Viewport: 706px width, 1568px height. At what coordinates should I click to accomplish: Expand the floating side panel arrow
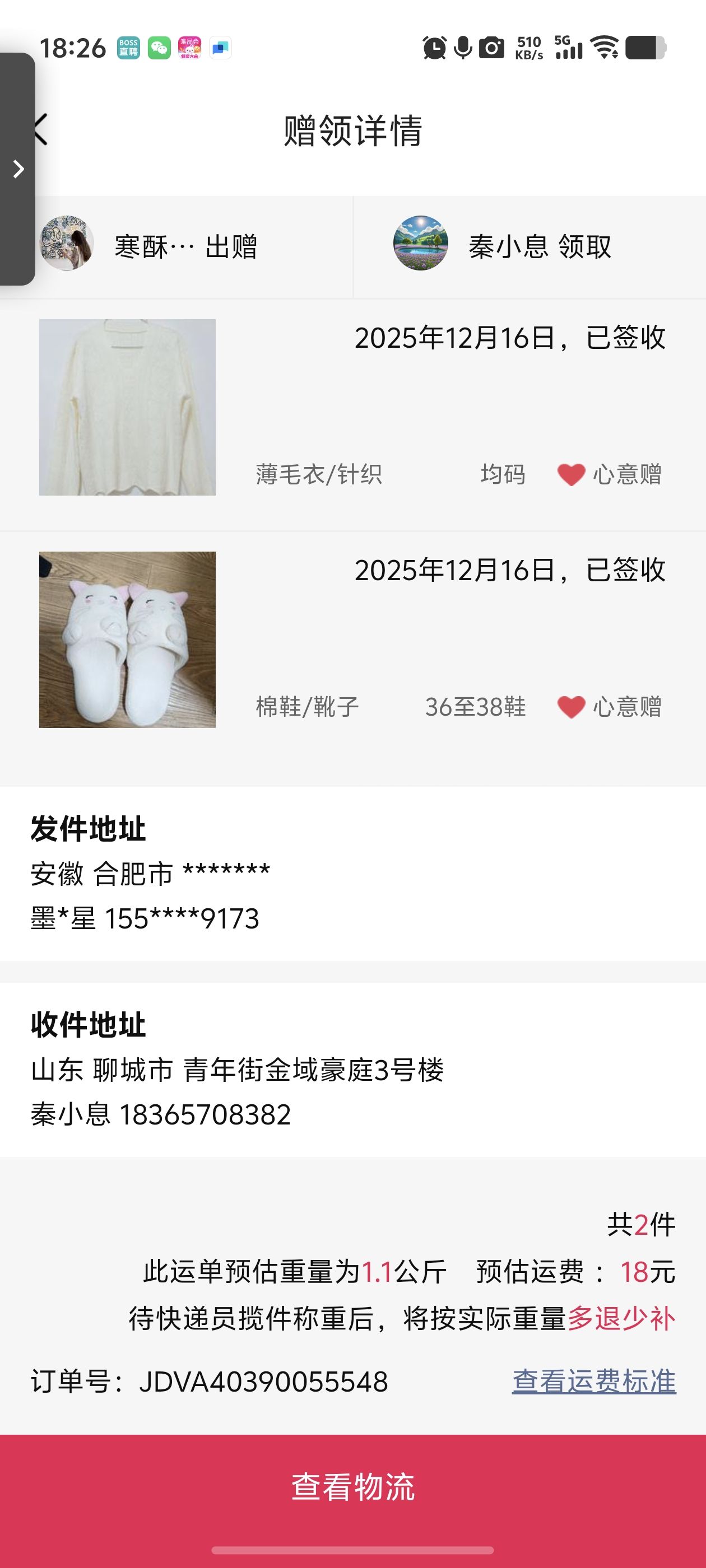coord(18,169)
